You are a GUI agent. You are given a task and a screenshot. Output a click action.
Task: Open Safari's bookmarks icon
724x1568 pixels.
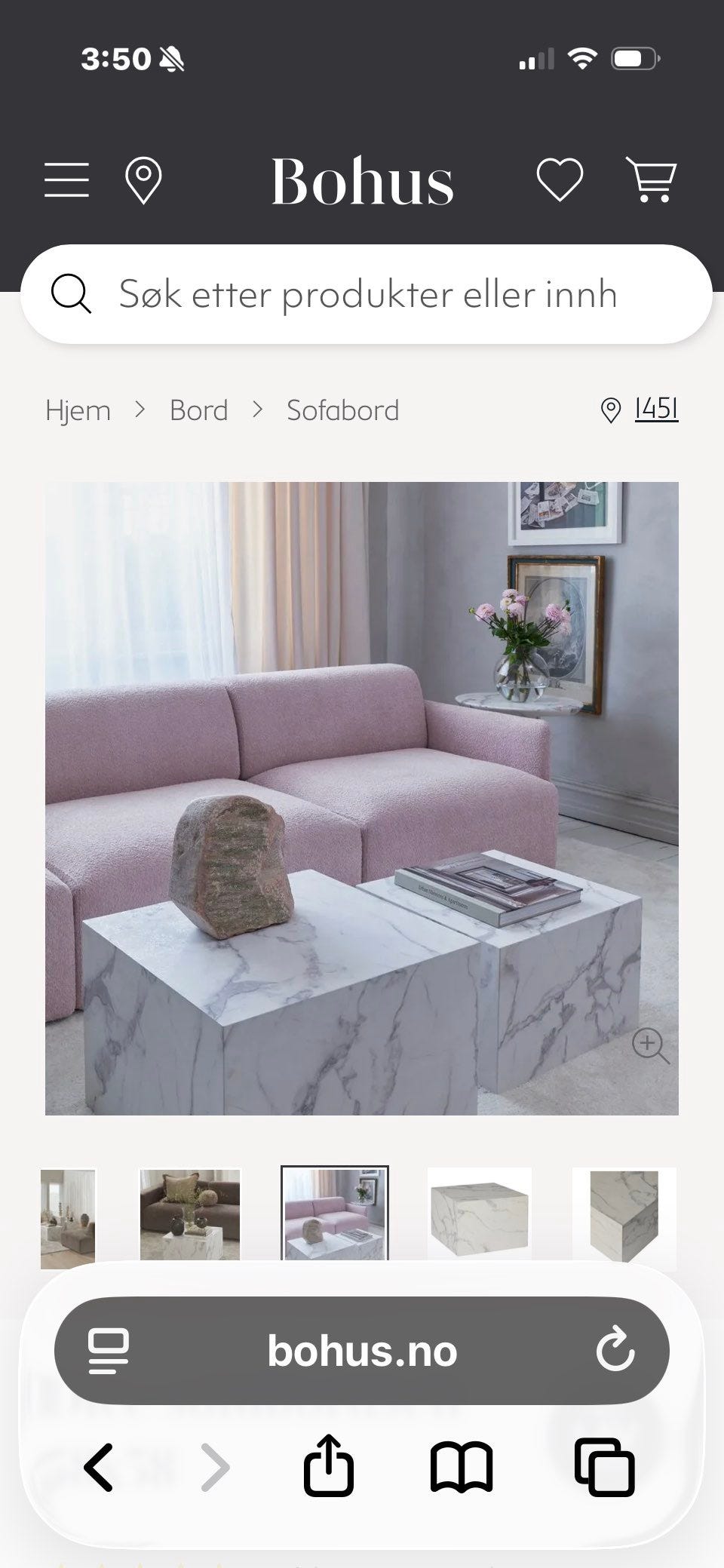(461, 1466)
